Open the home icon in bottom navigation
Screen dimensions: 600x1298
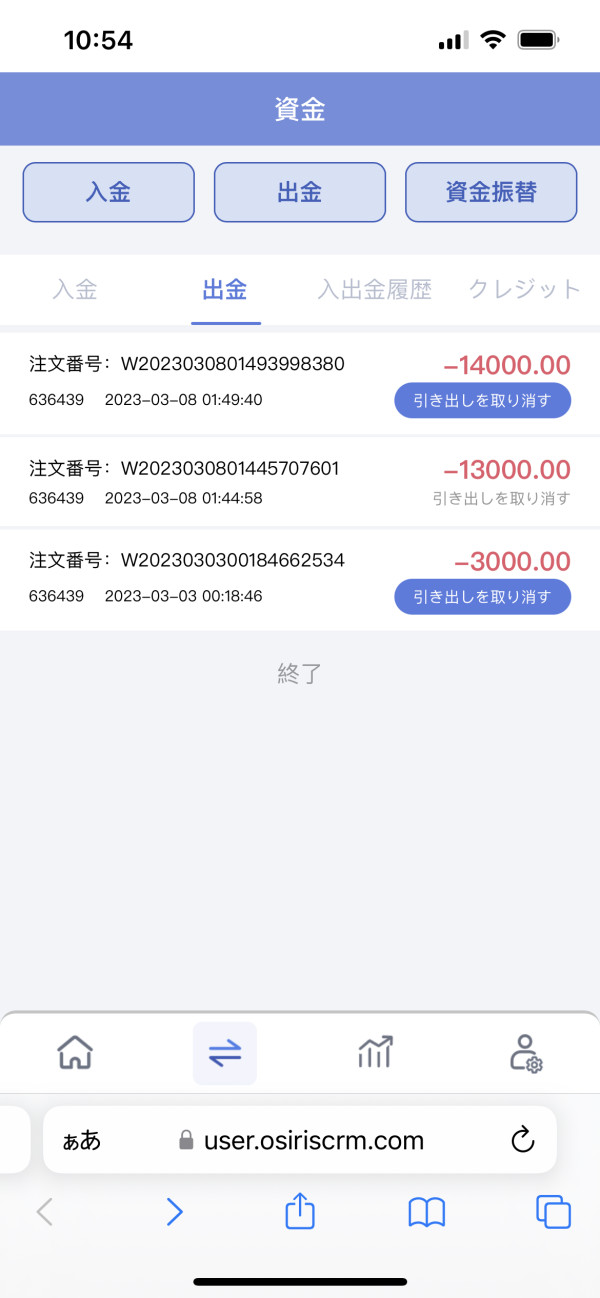(x=75, y=1053)
